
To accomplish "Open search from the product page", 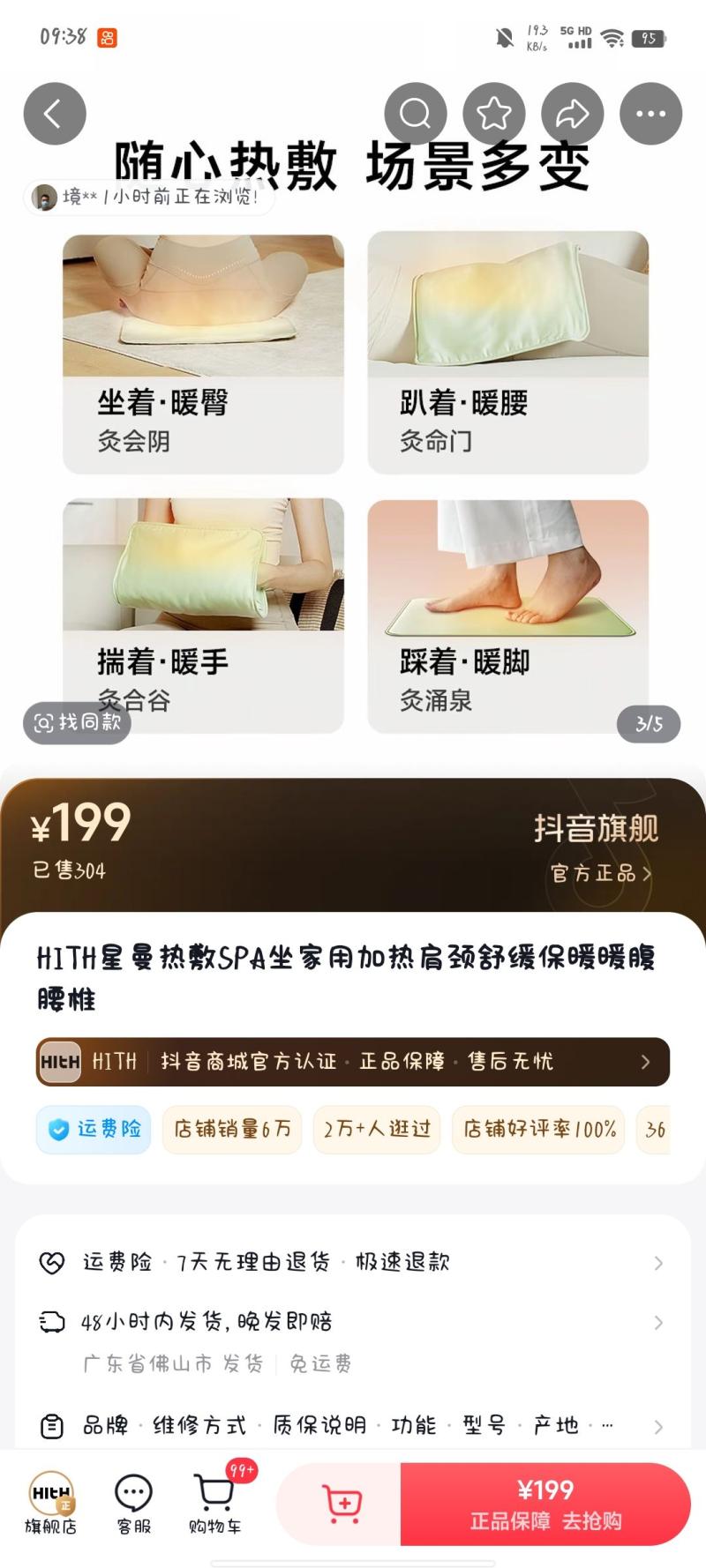I will coord(415,114).
